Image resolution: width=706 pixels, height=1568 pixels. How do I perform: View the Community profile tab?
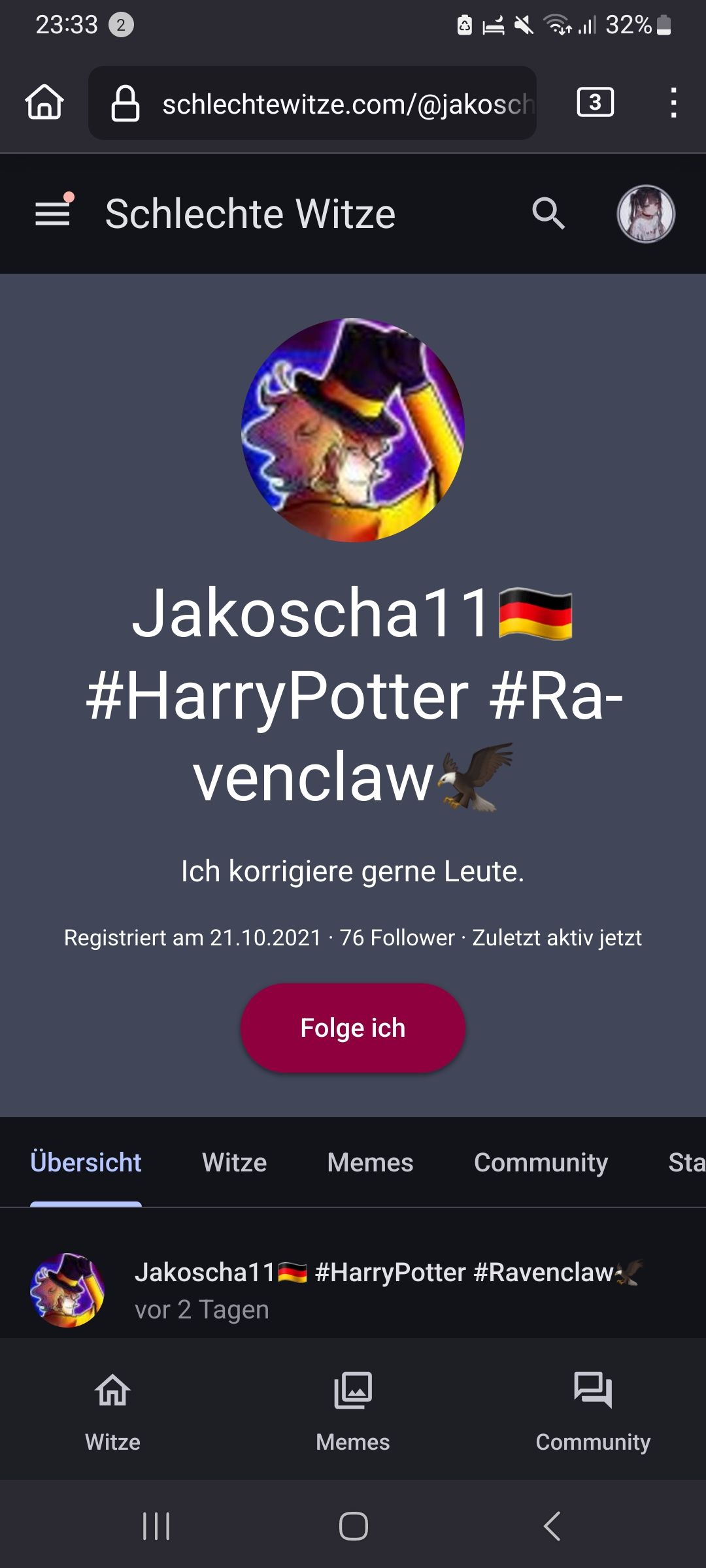pyautogui.click(x=541, y=1162)
